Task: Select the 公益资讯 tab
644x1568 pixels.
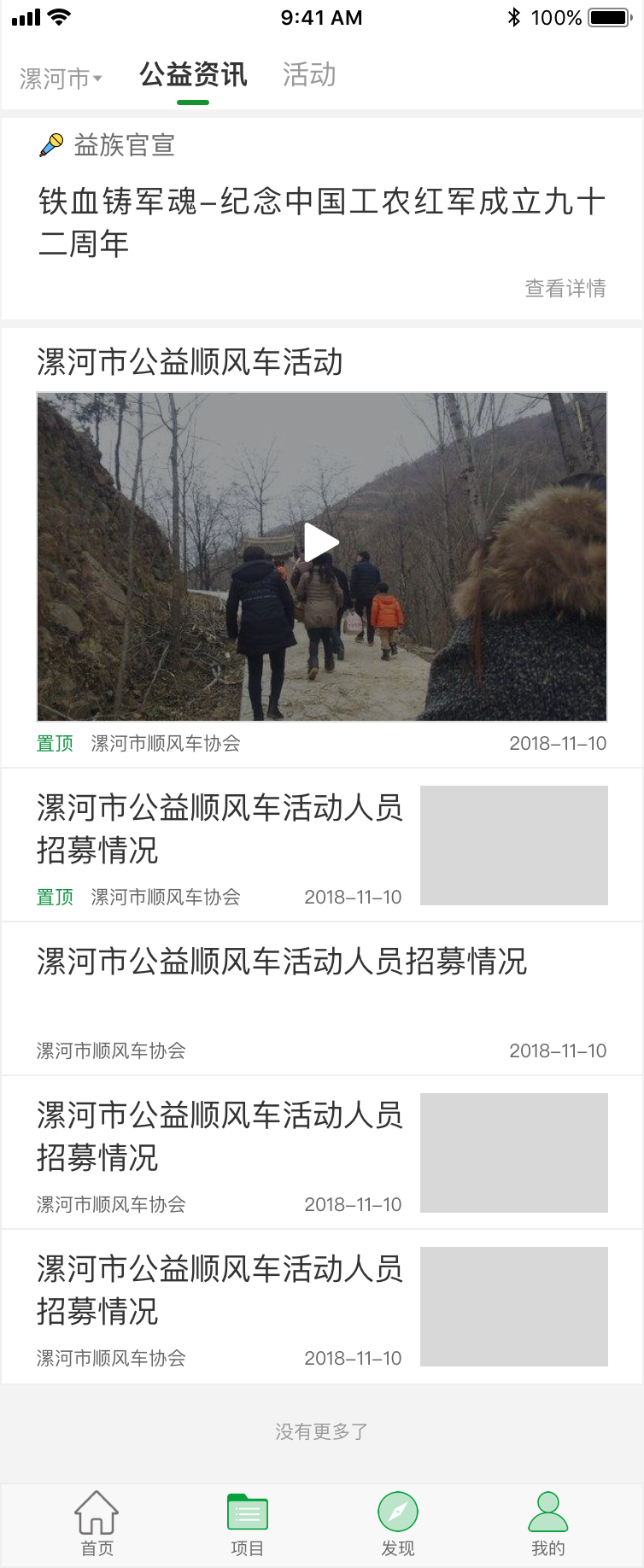Action: click(193, 75)
